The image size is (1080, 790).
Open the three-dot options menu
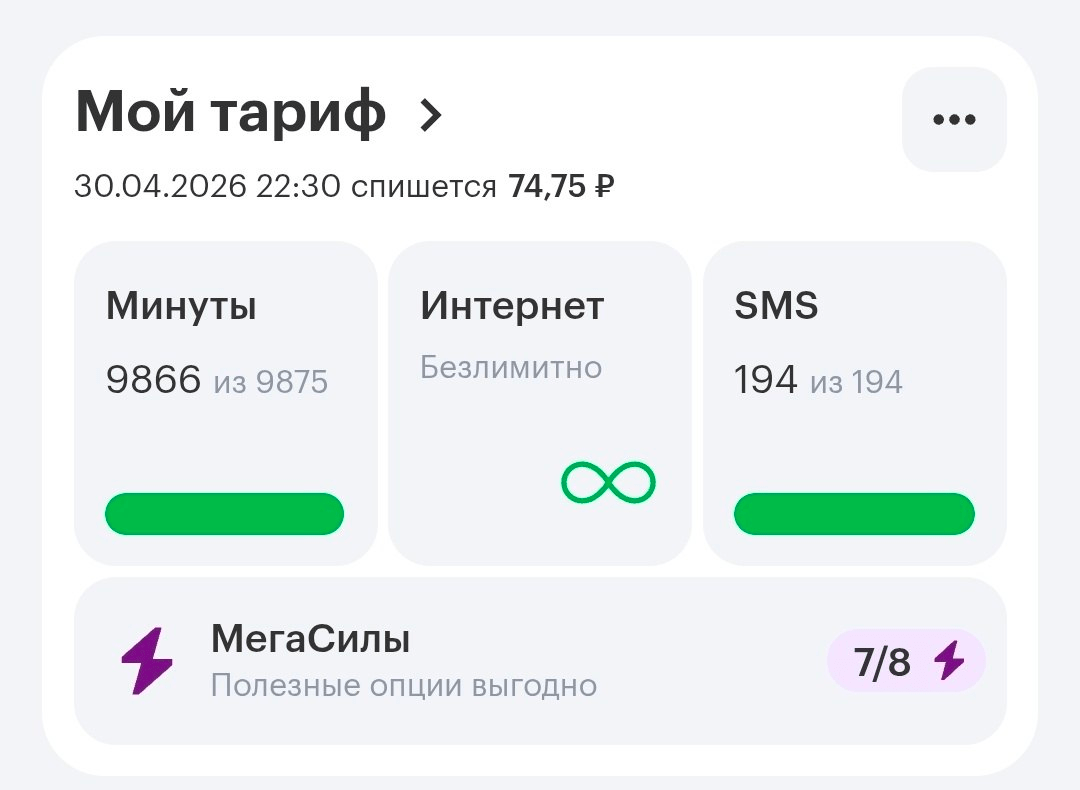954,120
